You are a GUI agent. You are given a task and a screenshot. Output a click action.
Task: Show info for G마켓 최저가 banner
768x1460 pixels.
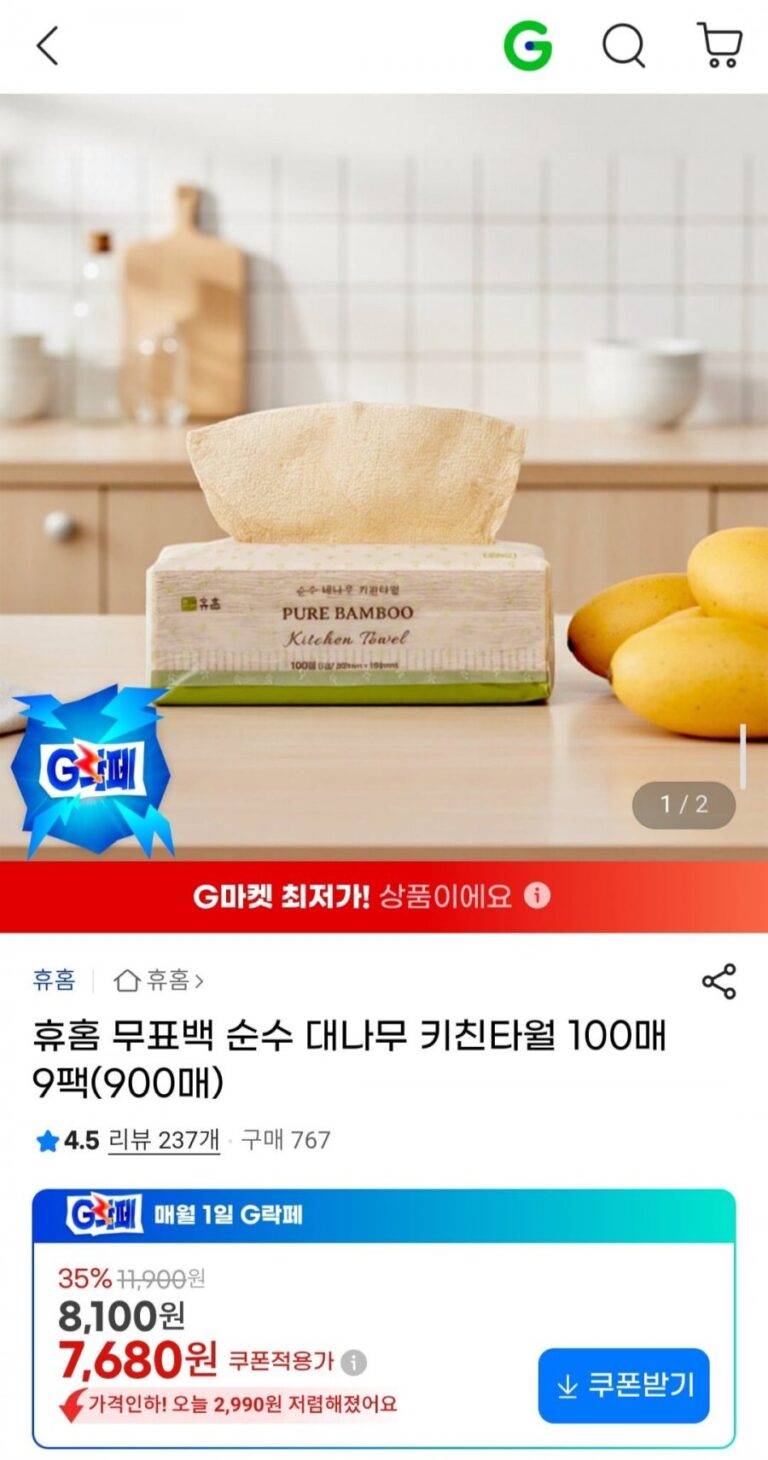pyautogui.click(x=538, y=895)
